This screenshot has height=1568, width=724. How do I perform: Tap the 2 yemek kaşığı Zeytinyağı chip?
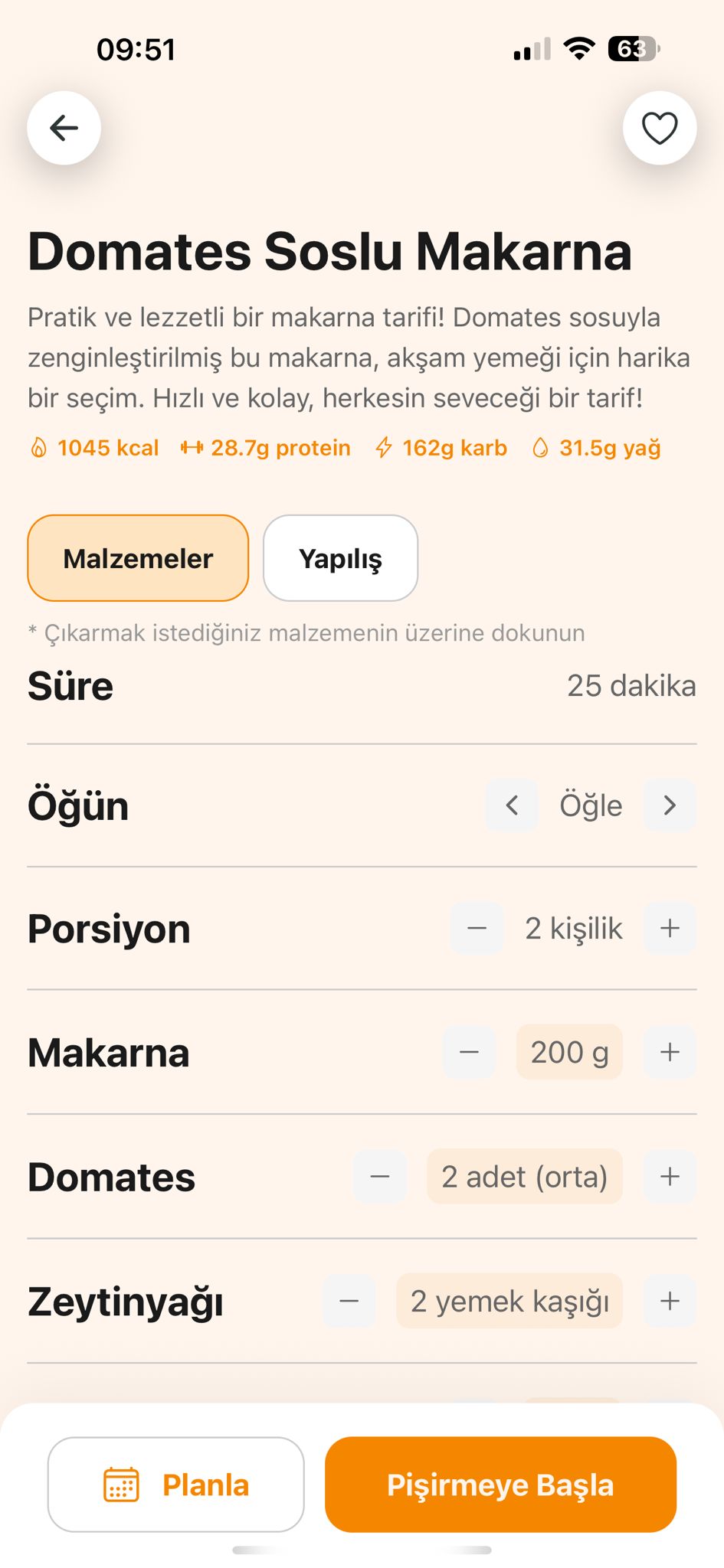click(x=509, y=1301)
